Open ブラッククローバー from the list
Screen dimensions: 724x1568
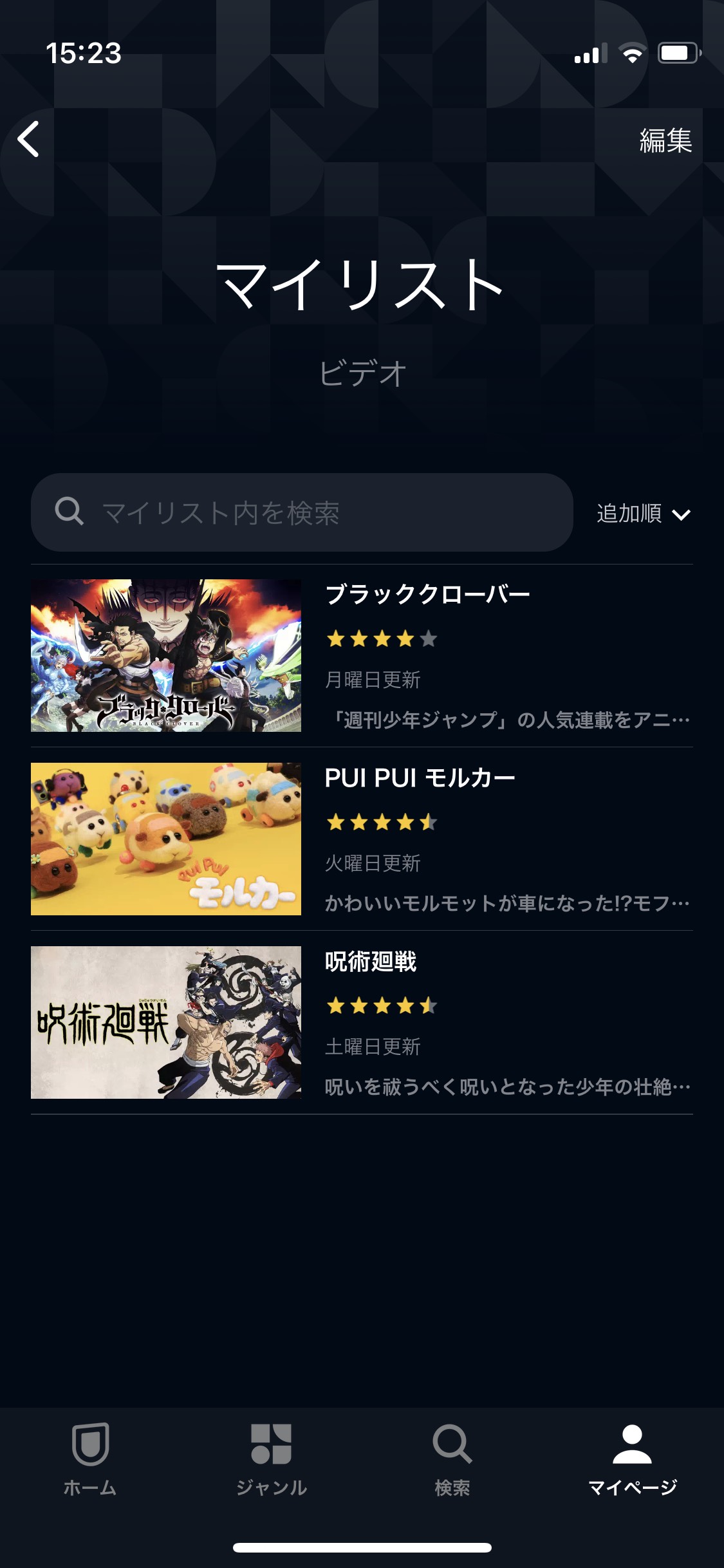pyautogui.click(x=362, y=655)
